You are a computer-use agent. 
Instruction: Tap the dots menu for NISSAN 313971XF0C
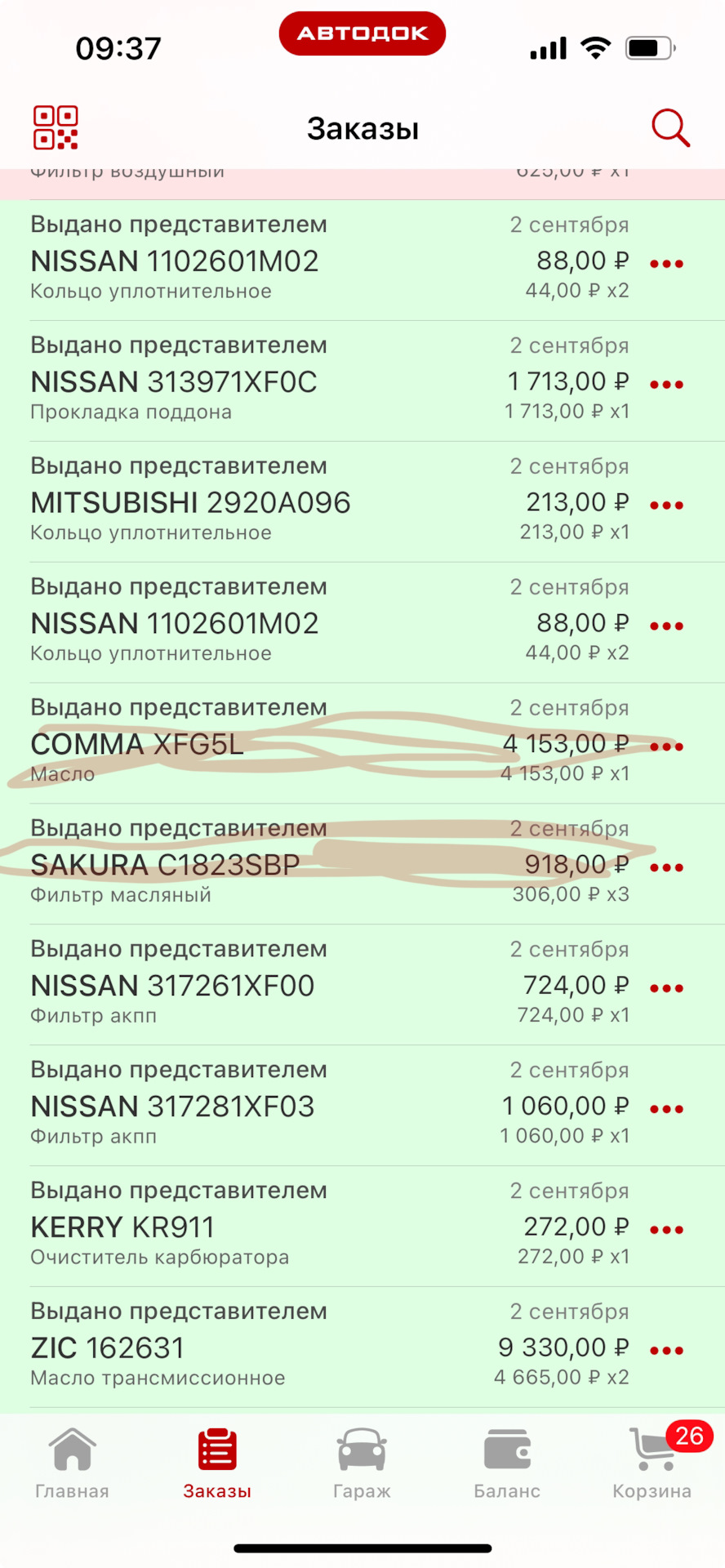[666, 384]
